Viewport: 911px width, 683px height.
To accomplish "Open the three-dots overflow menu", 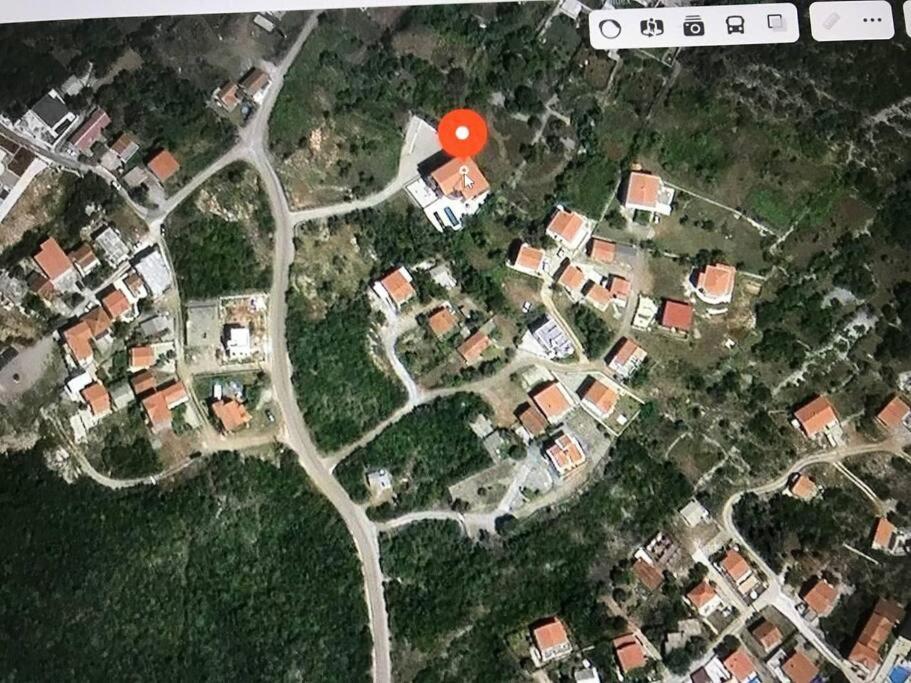I will (873, 19).
